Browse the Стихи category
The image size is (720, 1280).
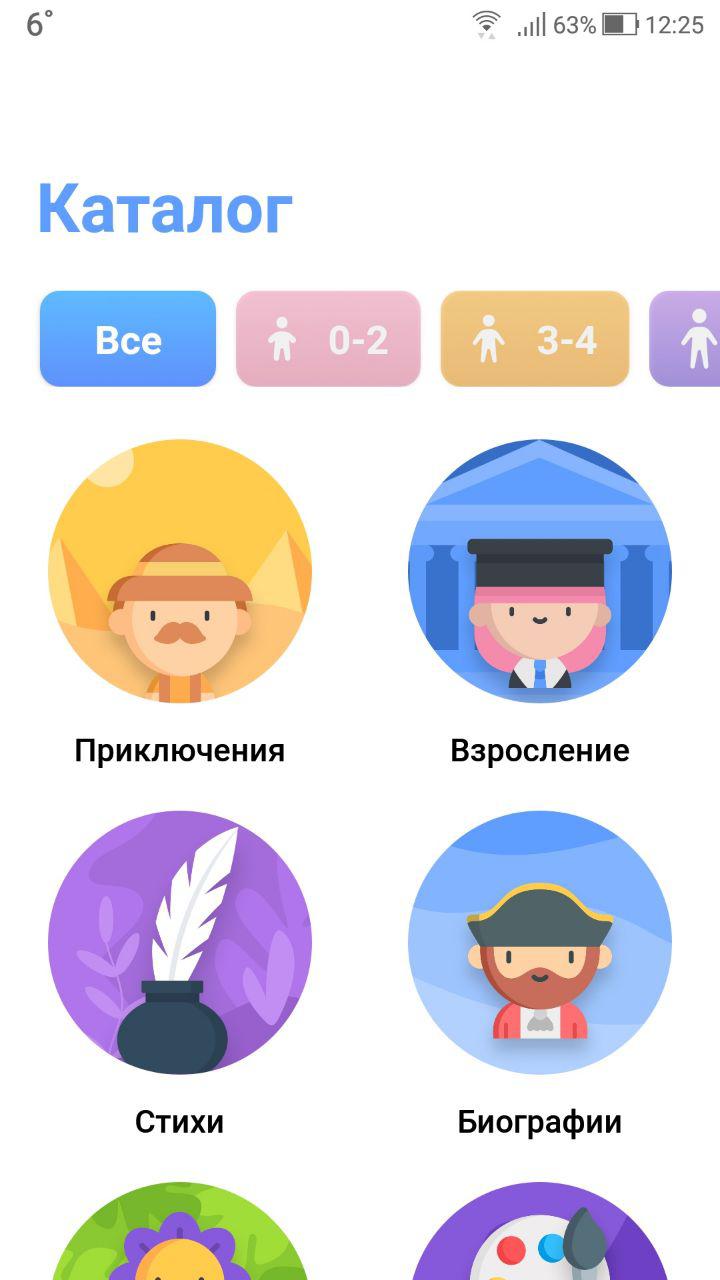point(180,943)
